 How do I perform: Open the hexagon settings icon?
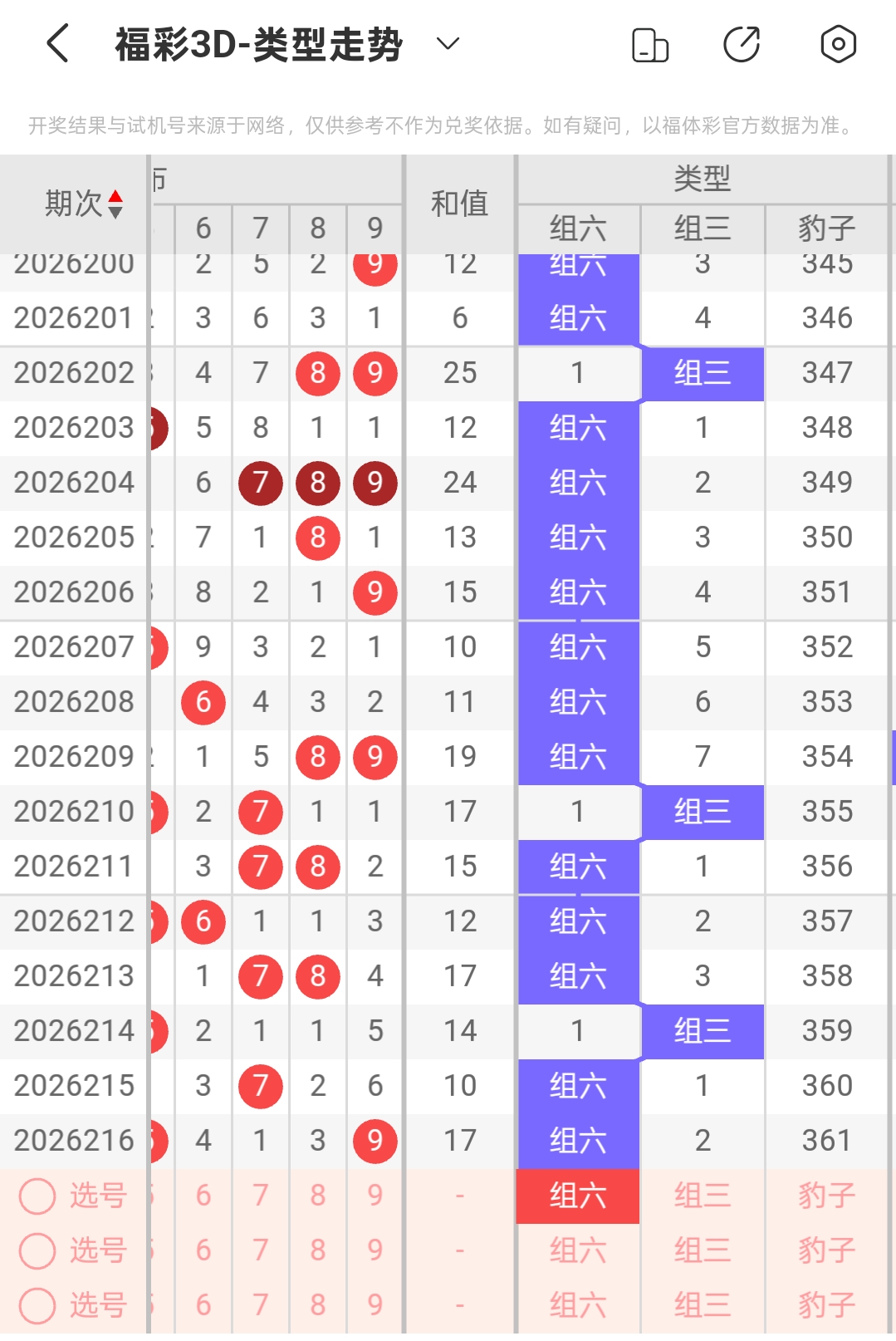(x=838, y=44)
